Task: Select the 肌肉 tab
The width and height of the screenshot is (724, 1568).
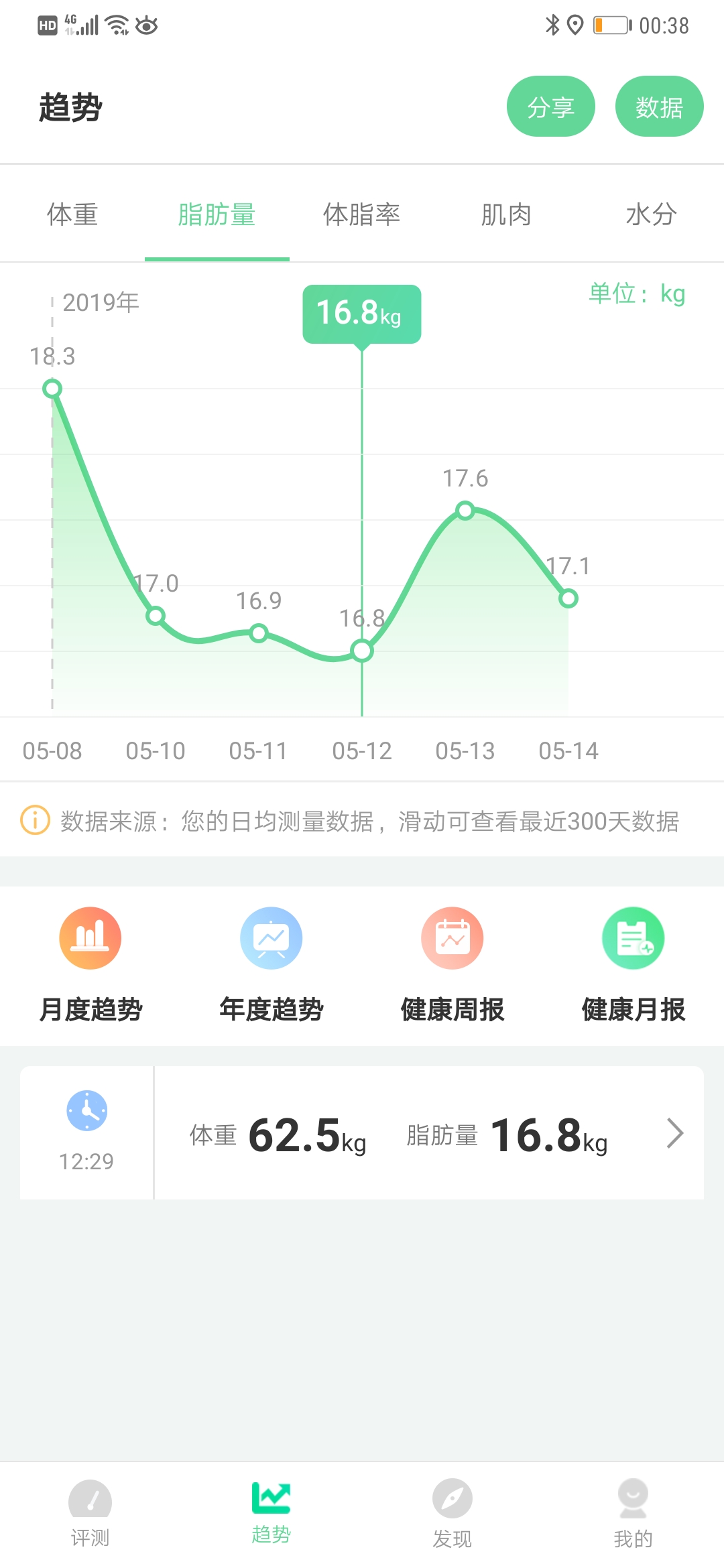Action: click(x=506, y=214)
